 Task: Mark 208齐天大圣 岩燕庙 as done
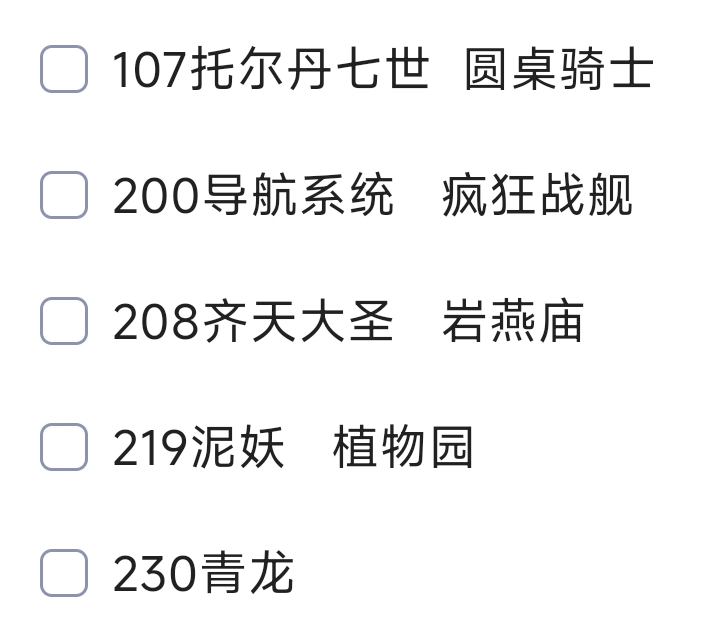tap(64, 321)
